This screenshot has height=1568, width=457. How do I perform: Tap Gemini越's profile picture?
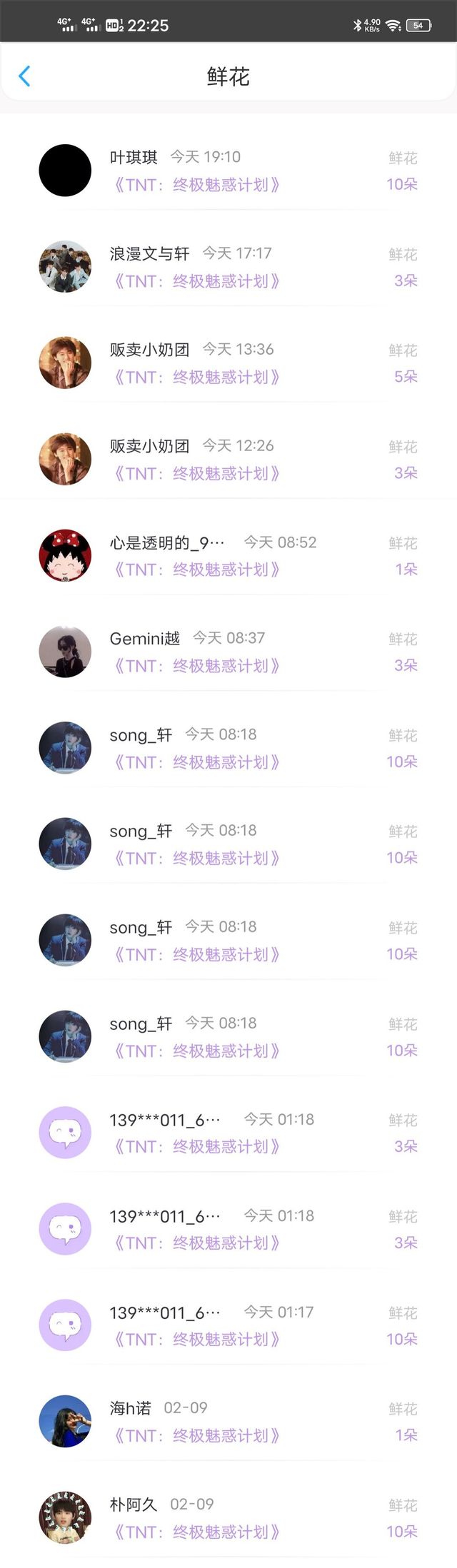pyautogui.click(x=65, y=652)
